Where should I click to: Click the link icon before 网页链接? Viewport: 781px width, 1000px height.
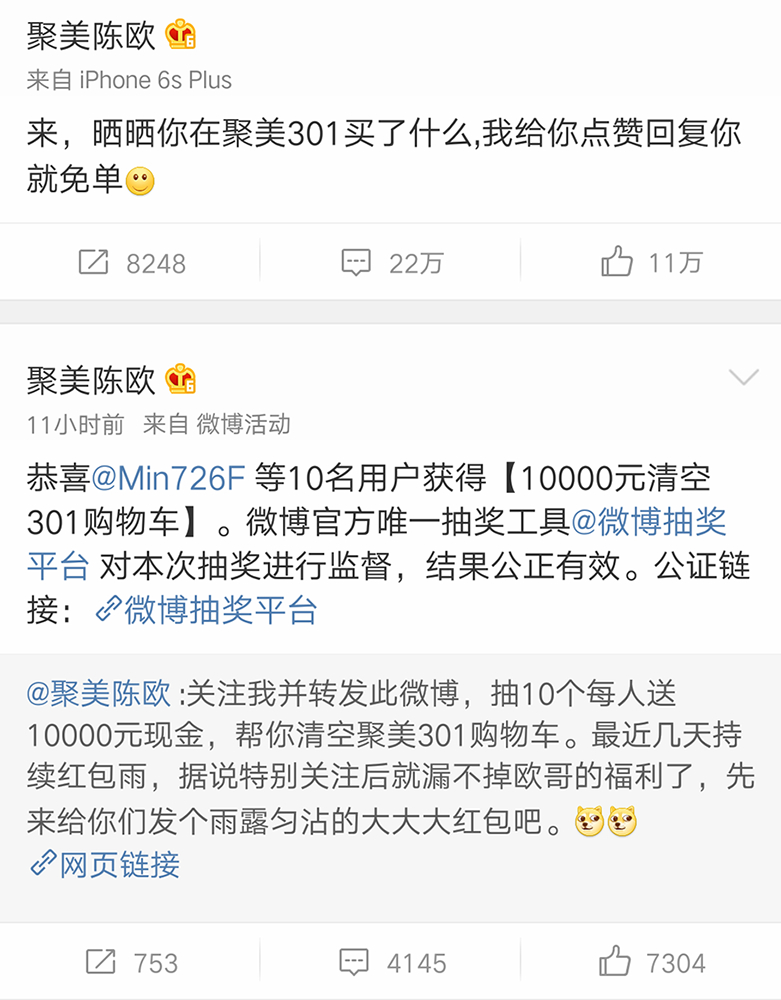click(42, 864)
